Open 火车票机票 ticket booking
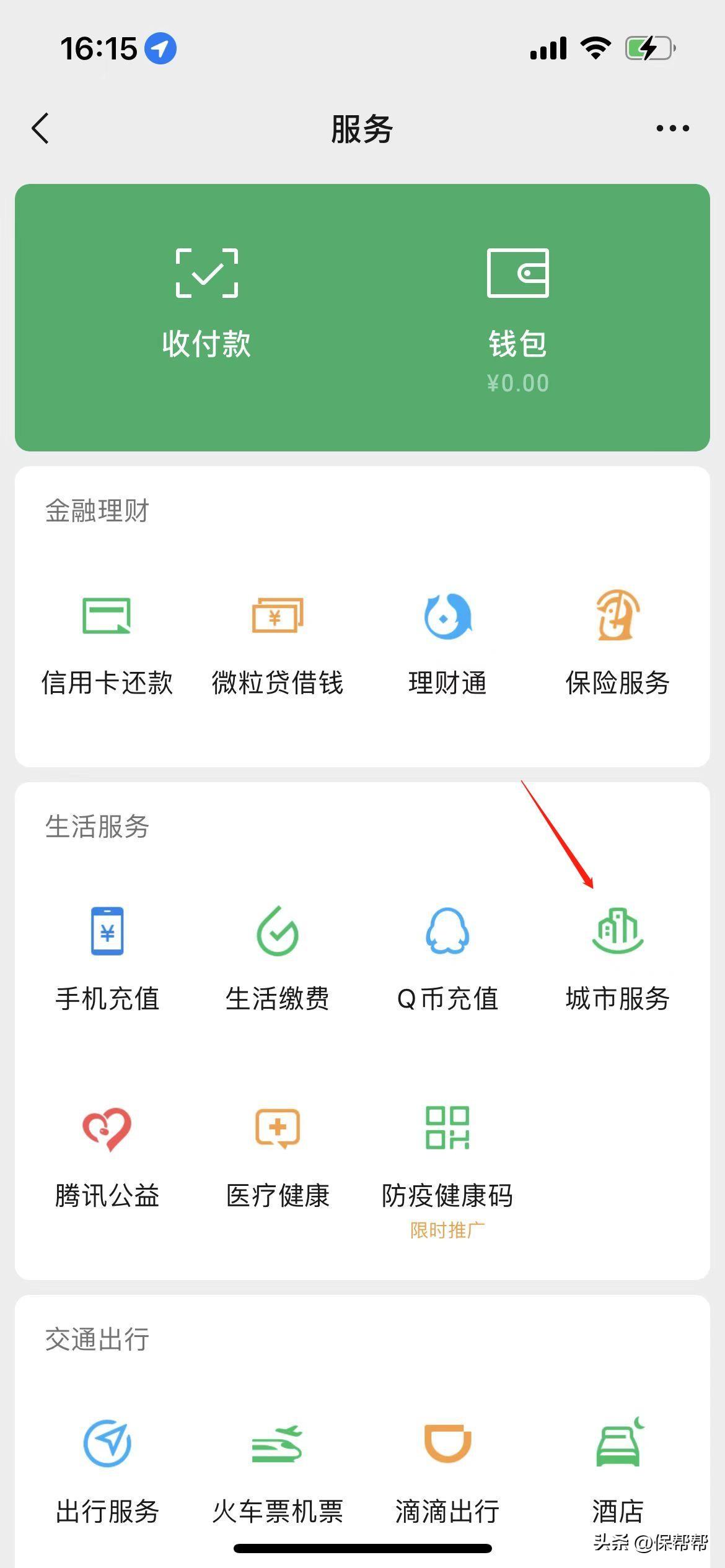This screenshot has height=1568, width=725. (277, 1471)
